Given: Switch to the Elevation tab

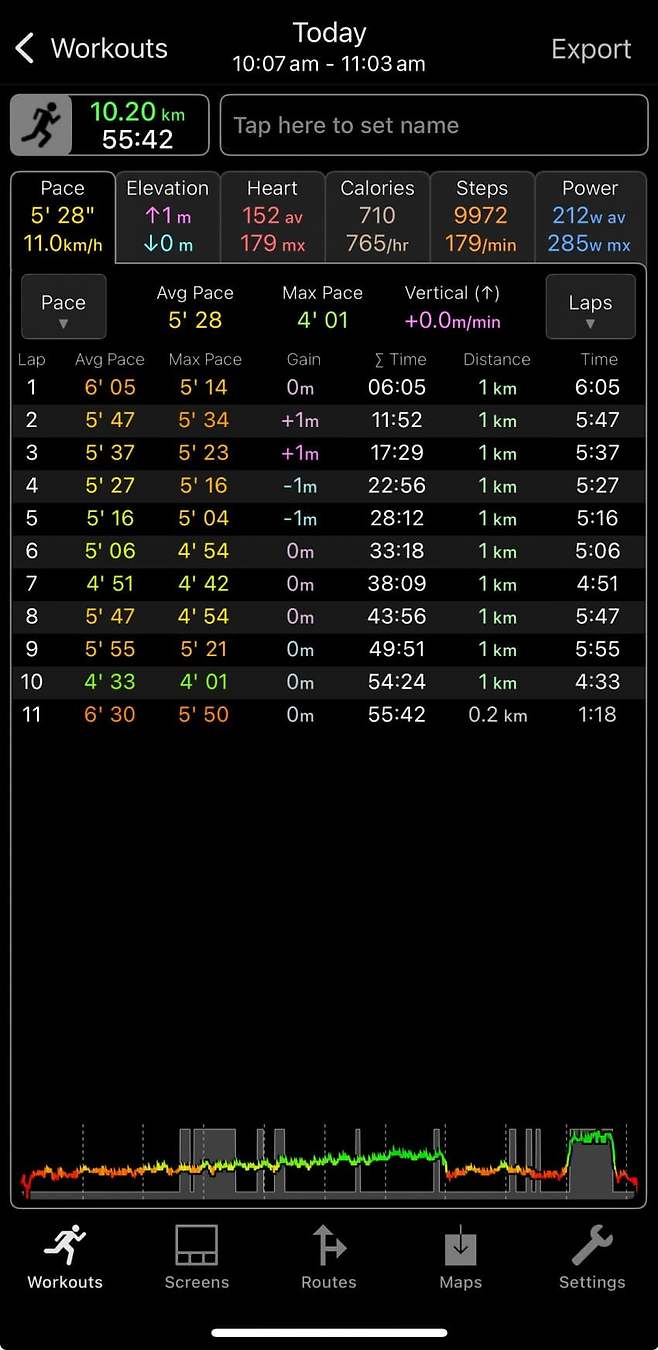Looking at the screenshot, I should pyautogui.click(x=167, y=216).
